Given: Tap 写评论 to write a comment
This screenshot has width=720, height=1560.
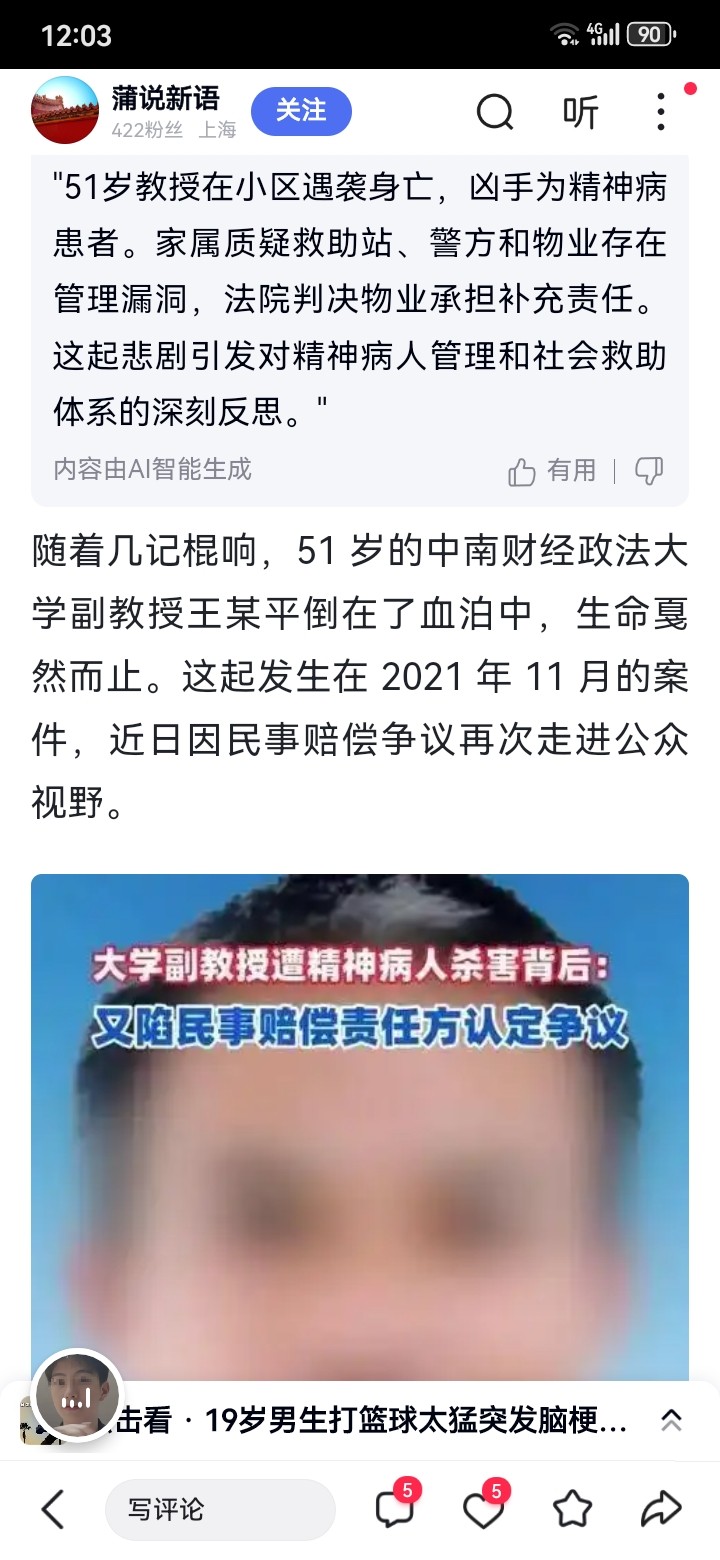Looking at the screenshot, I should 220,1509.
